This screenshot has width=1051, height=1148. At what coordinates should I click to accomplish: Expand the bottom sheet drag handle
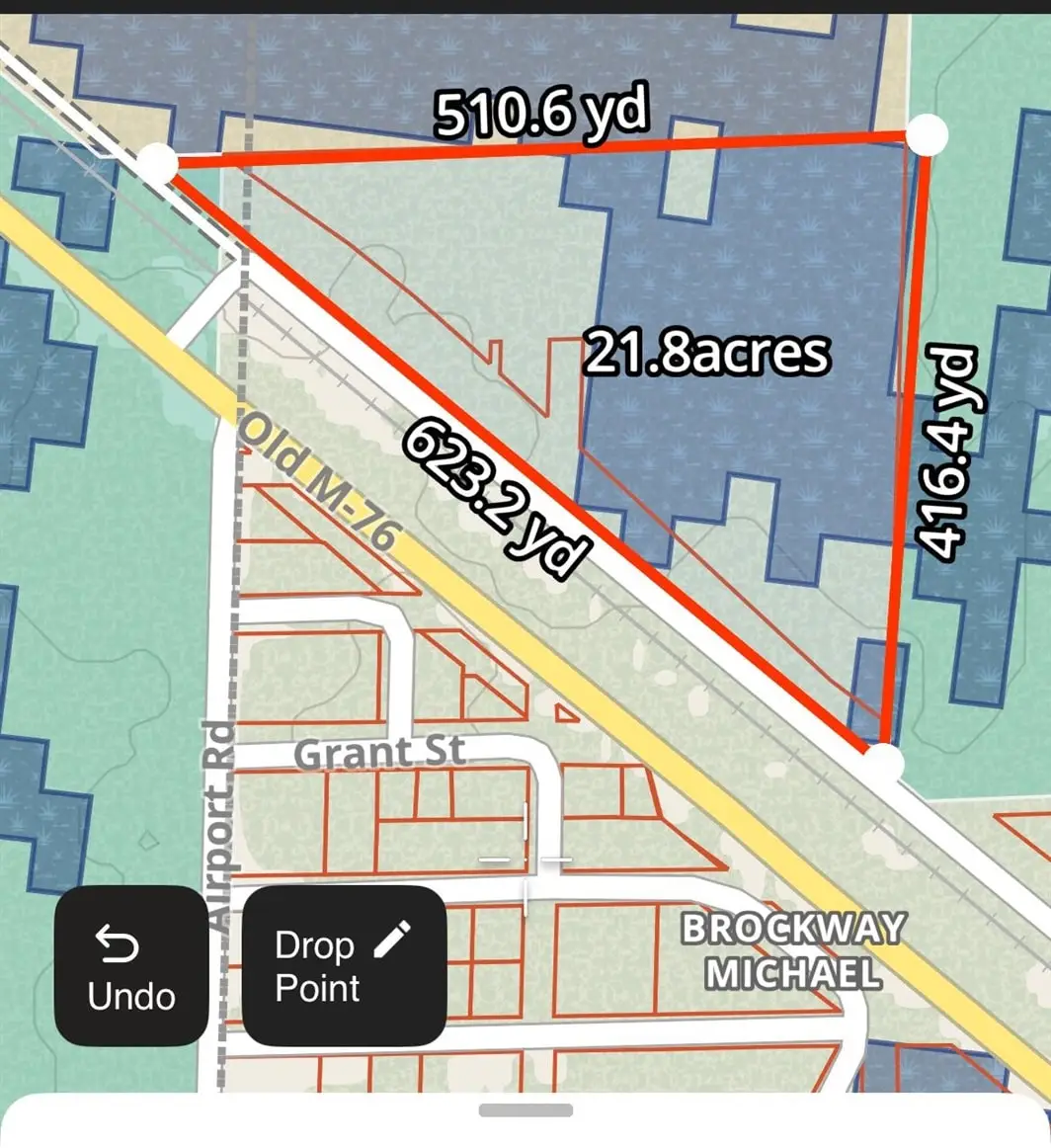point(525,1111)
